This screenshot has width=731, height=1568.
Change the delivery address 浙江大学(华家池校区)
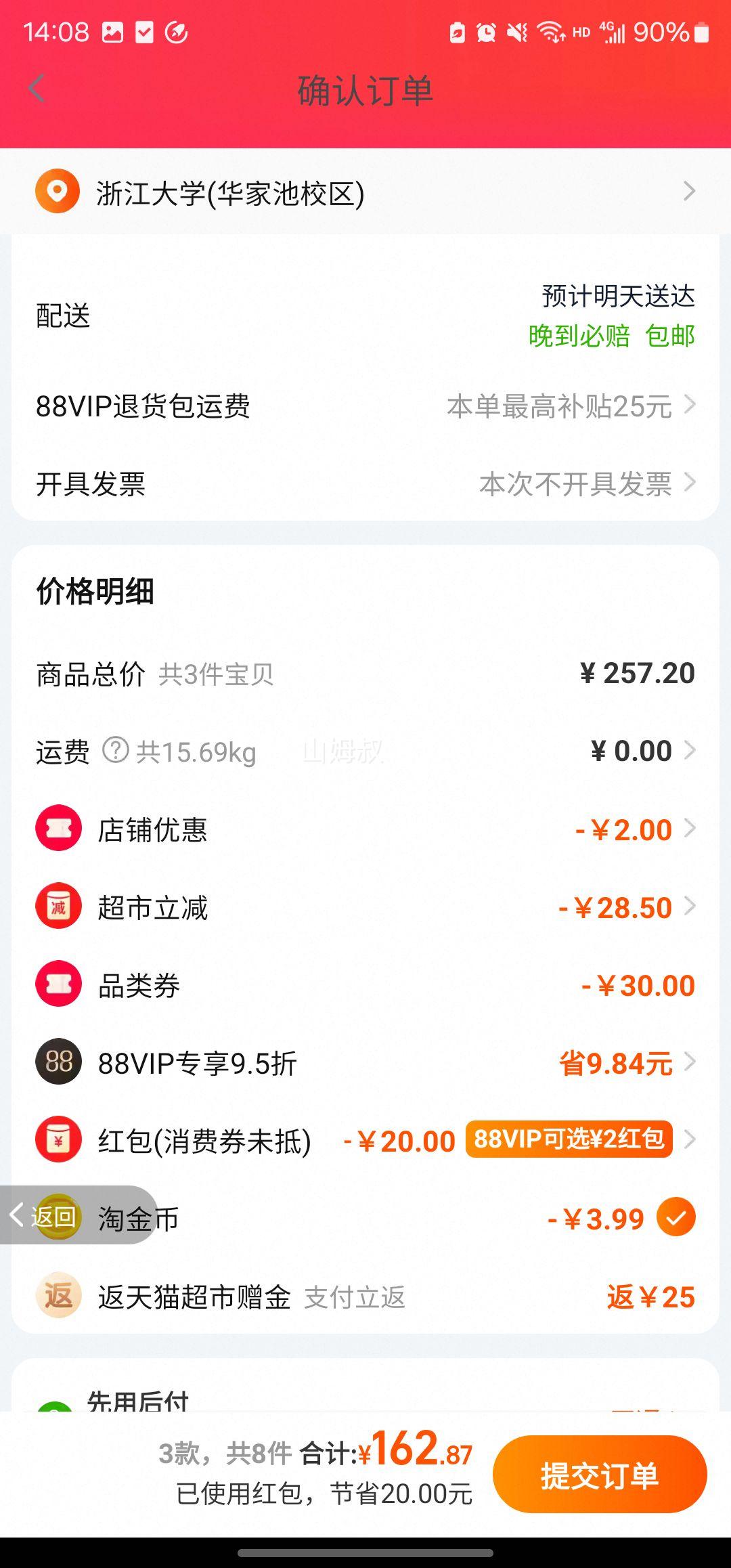pos(365,192)
